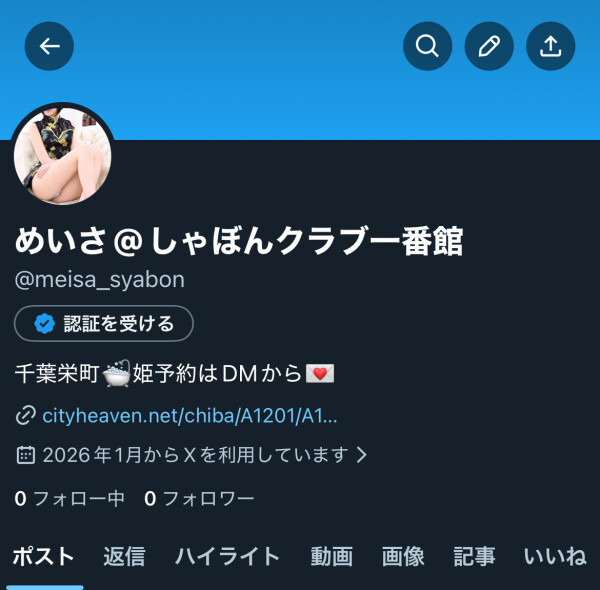Switch to the 画像 tab
Image resolution: width=600 pixels, height=590 pixels.
[x=403, y=556]
